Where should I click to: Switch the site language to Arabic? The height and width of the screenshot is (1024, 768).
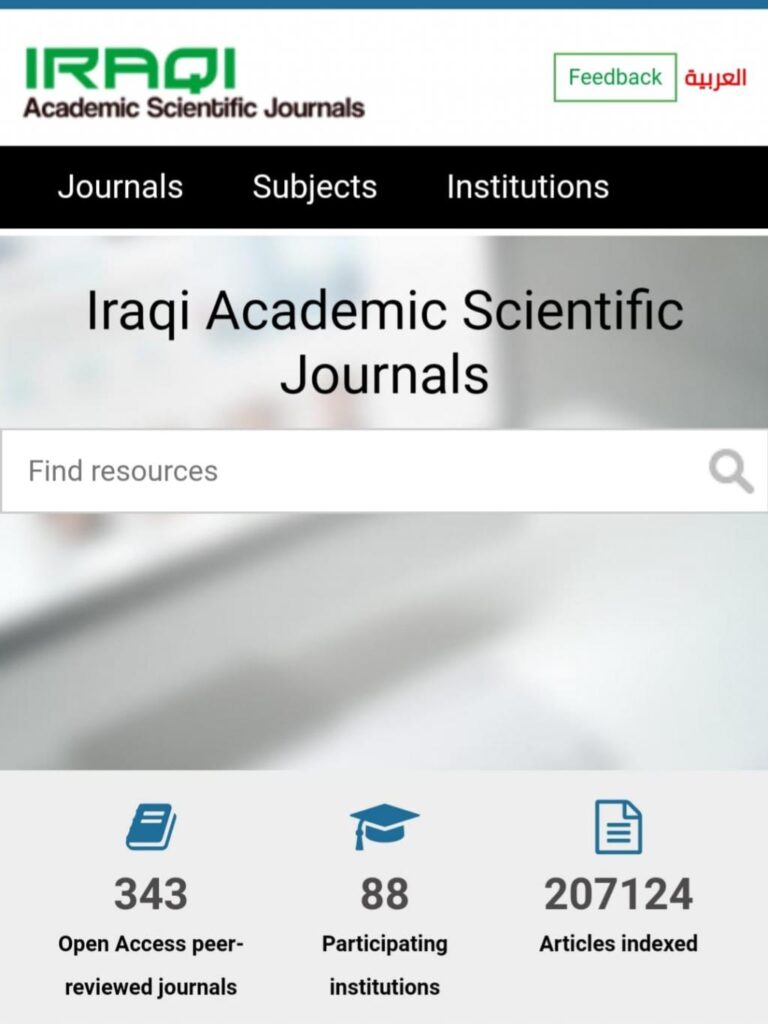716,78
